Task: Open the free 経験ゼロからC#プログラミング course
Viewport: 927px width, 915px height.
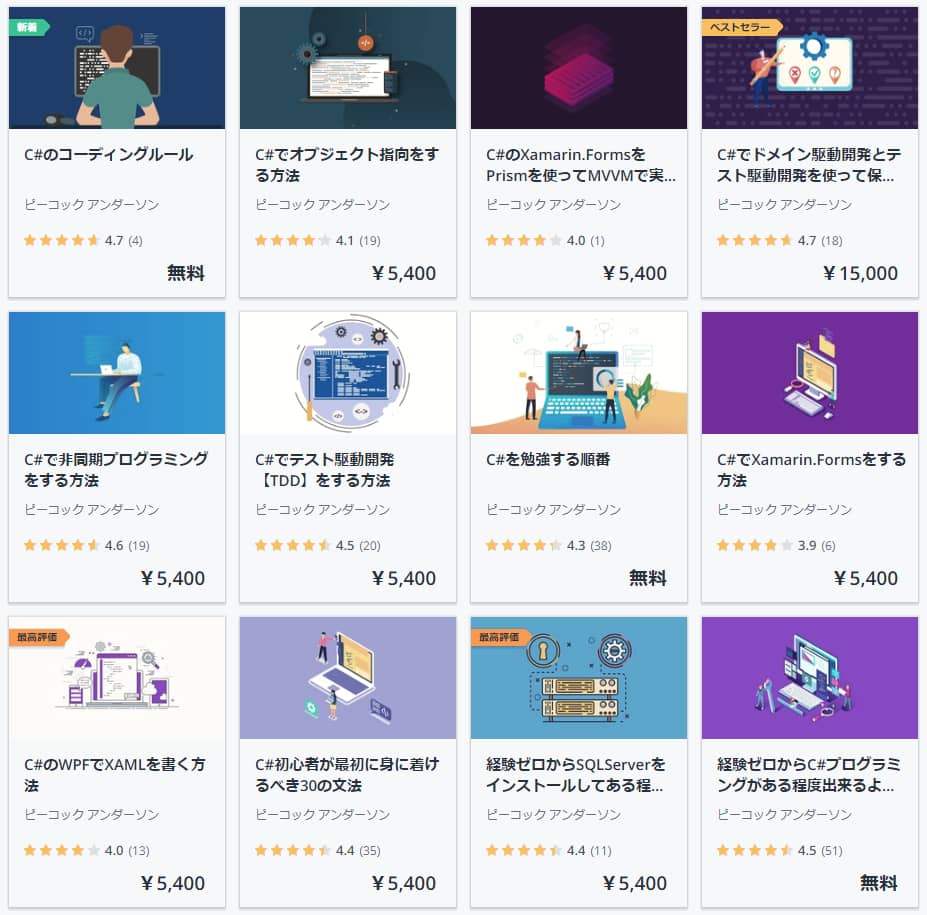Action: point(809,774)
